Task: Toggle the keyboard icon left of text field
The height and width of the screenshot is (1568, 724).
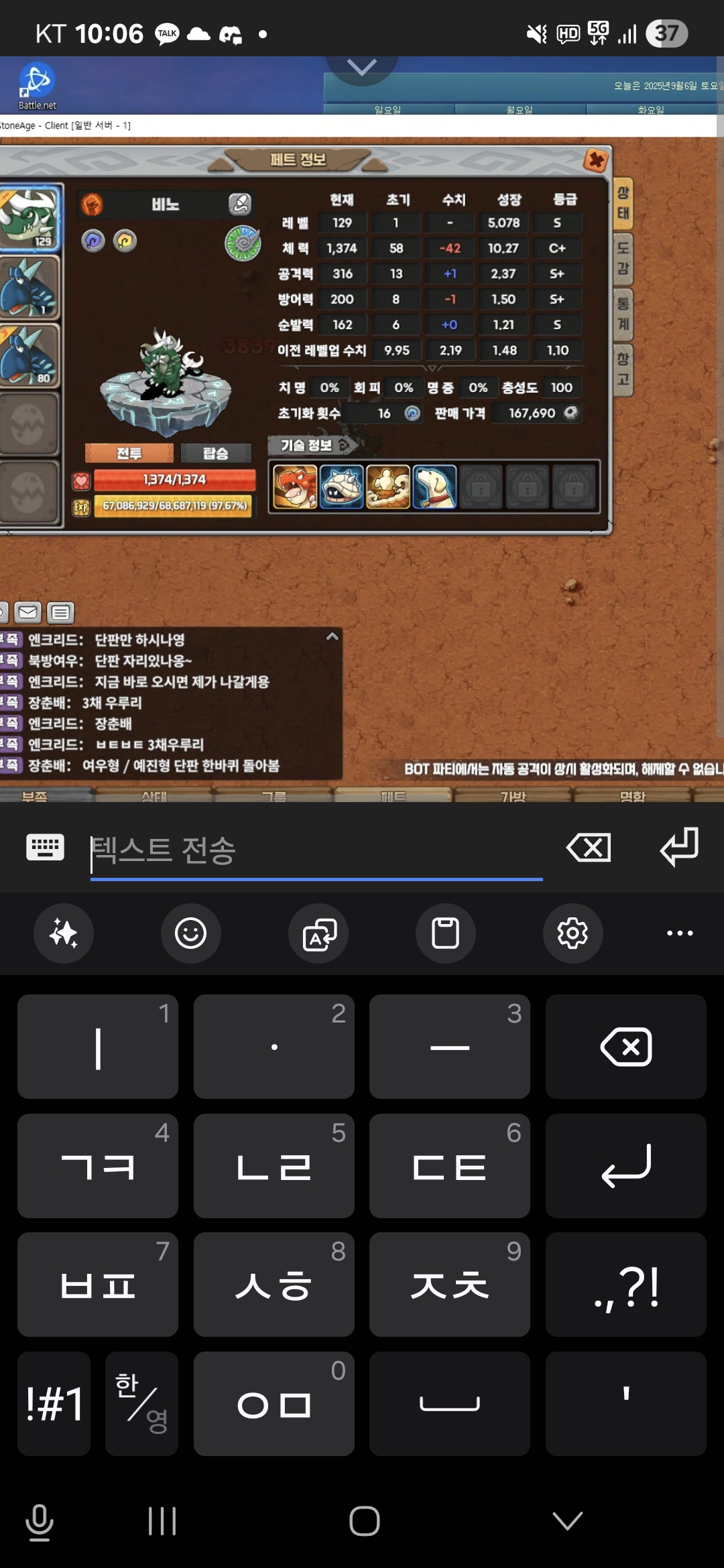Action: [45, 848]
